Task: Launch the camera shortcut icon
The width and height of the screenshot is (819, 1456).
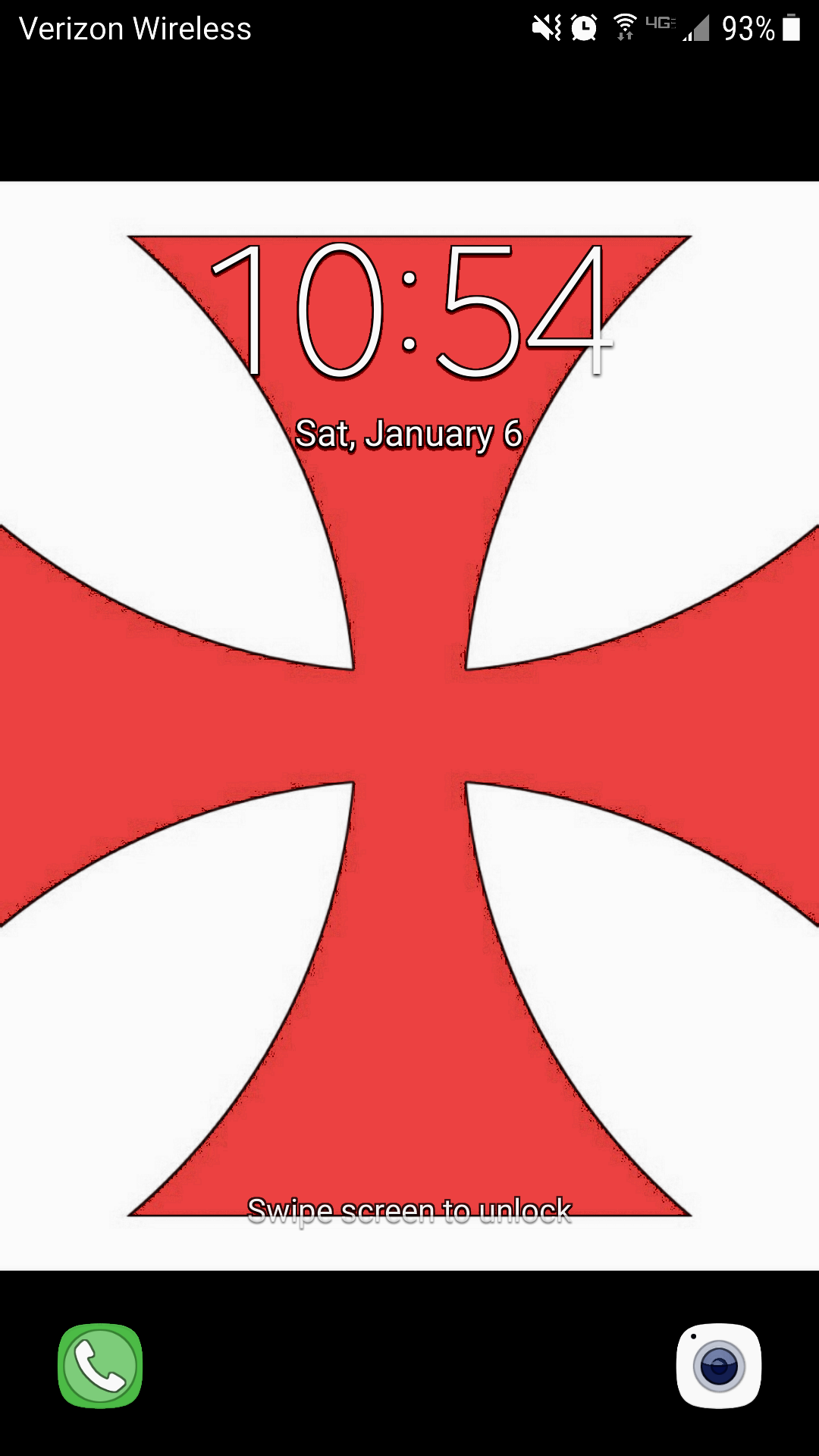Action: click(x=719, y=1366)
